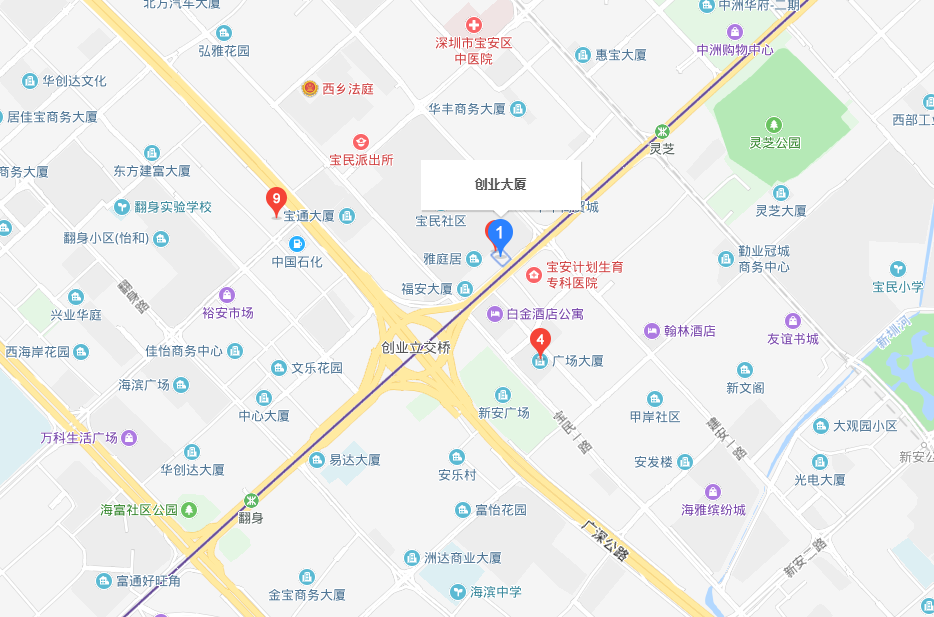Tap the blue marker numbered 1

[500, 233]
